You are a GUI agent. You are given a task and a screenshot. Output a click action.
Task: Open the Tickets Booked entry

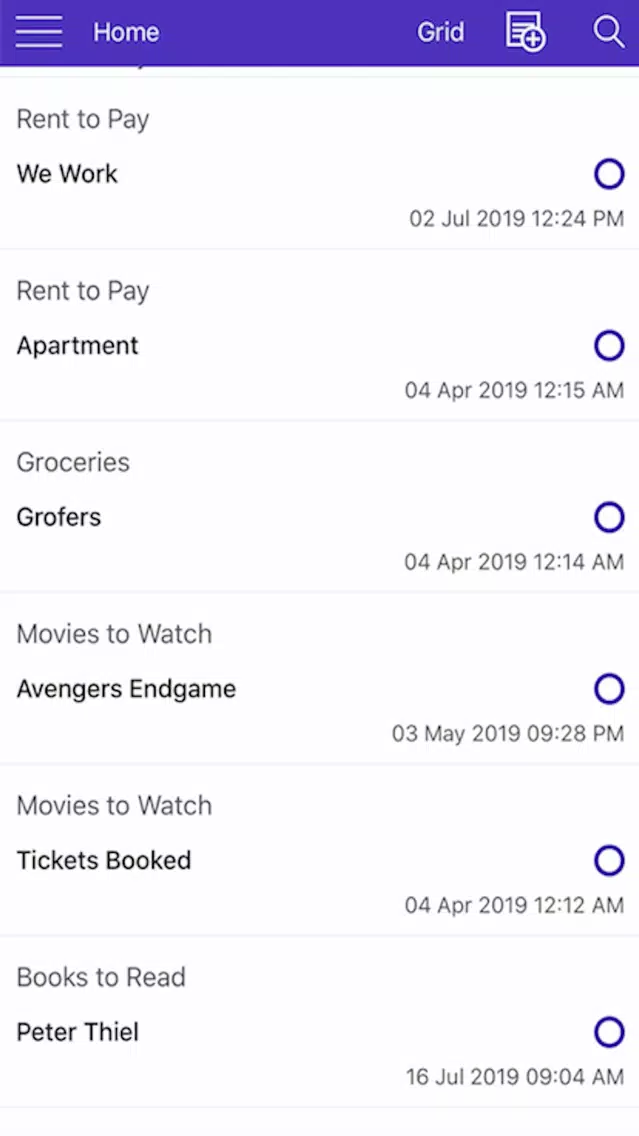click(320, 850)
